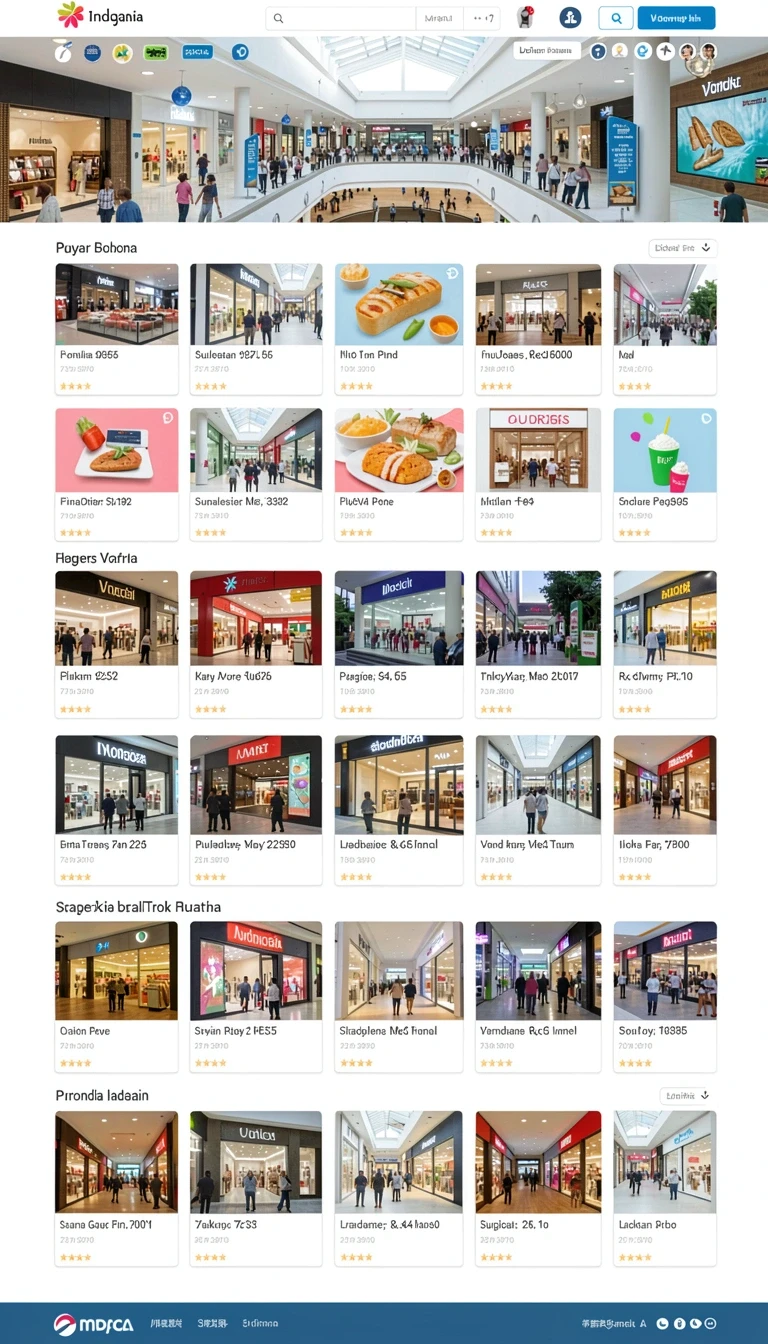
Task: Tap the search input field in header
Action: pos(340,18)
